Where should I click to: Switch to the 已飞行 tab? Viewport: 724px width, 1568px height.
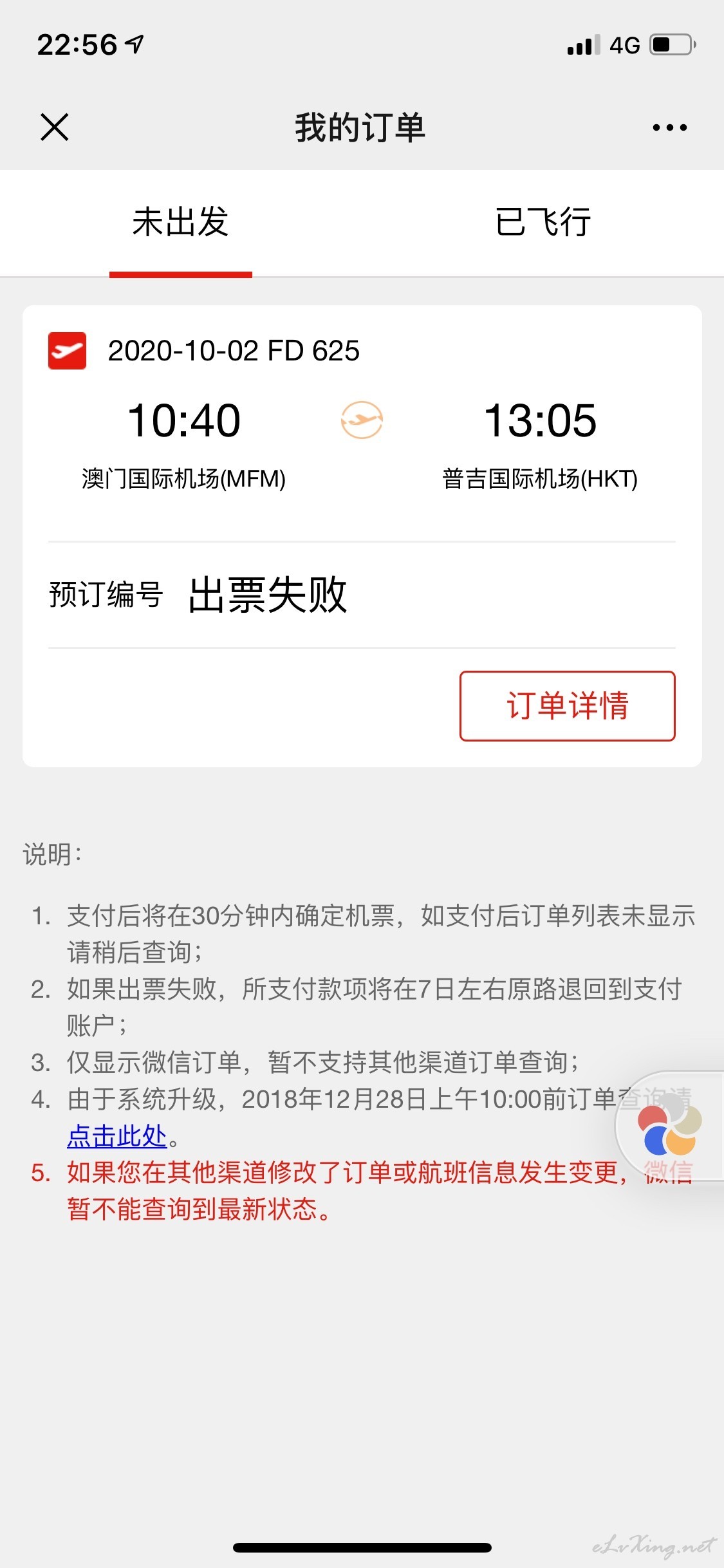pyautogui.click(x=543, y=223)
